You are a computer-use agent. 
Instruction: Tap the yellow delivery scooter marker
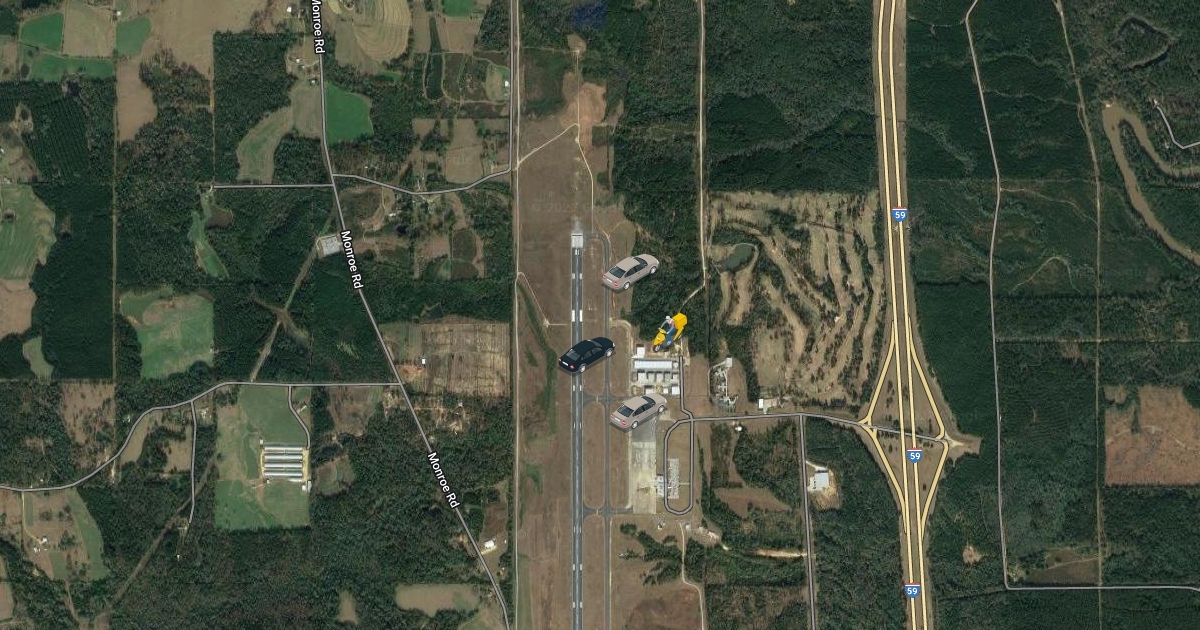coord(669,331)
